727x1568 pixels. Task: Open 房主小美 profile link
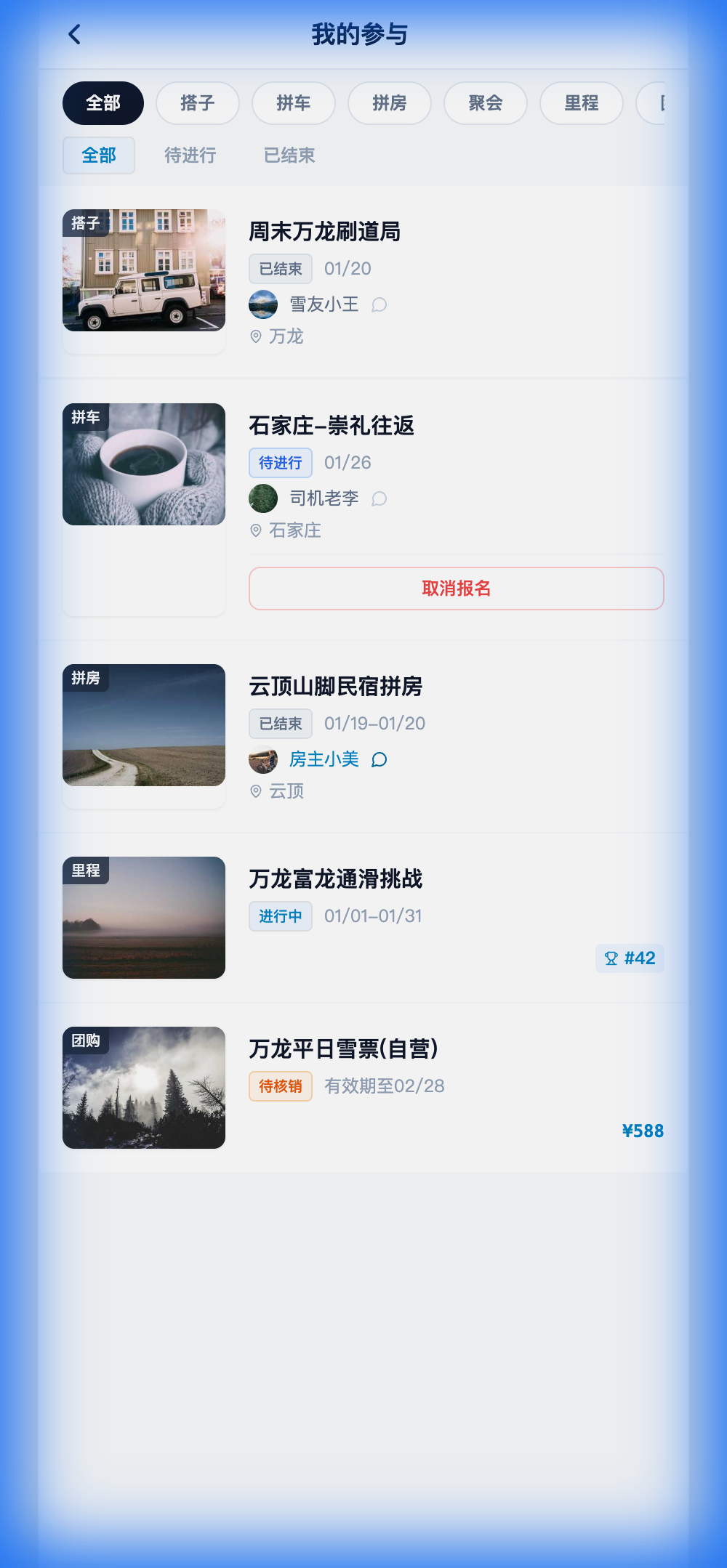[323, 759]
